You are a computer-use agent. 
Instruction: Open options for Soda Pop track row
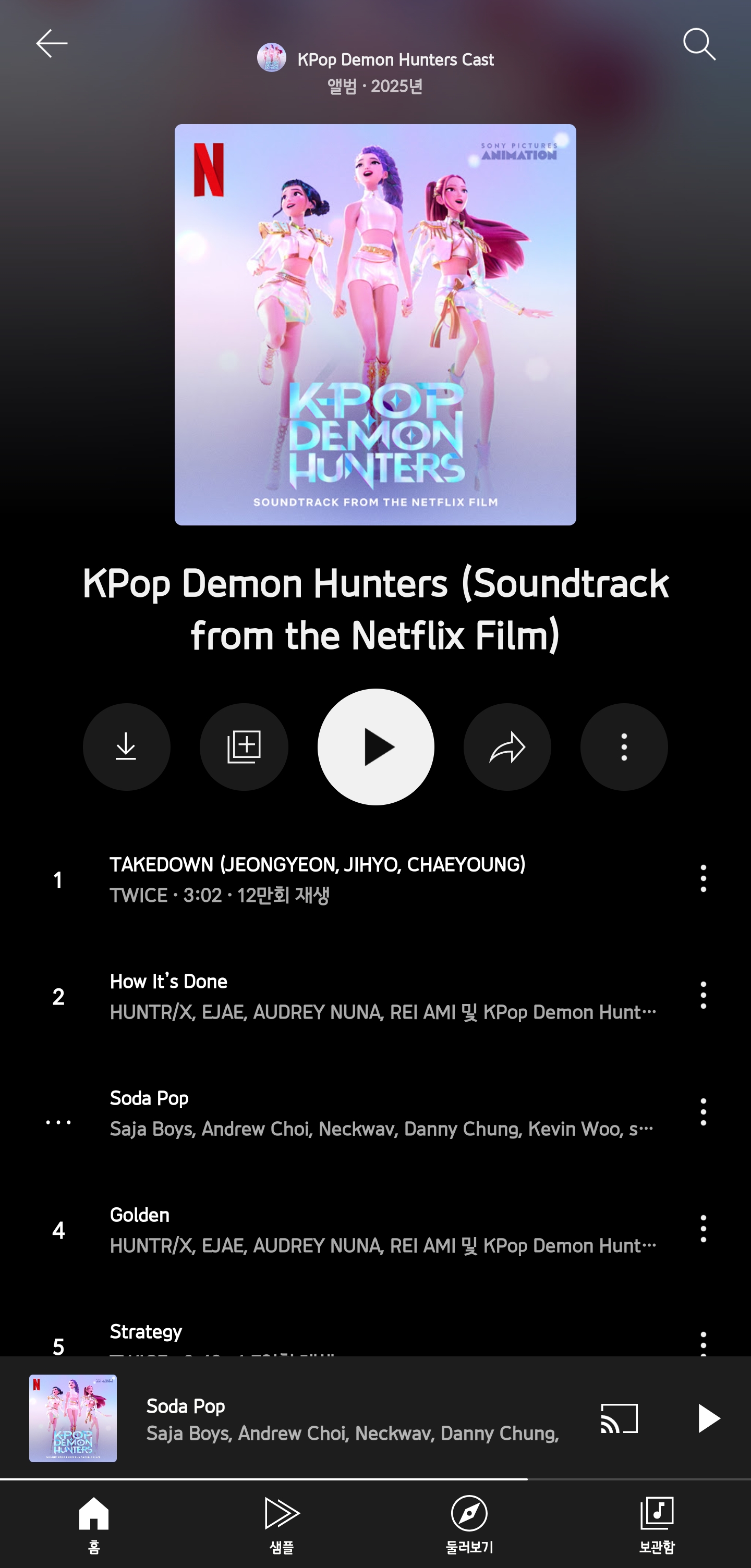pyautogui.click(x=703, y=1112)
